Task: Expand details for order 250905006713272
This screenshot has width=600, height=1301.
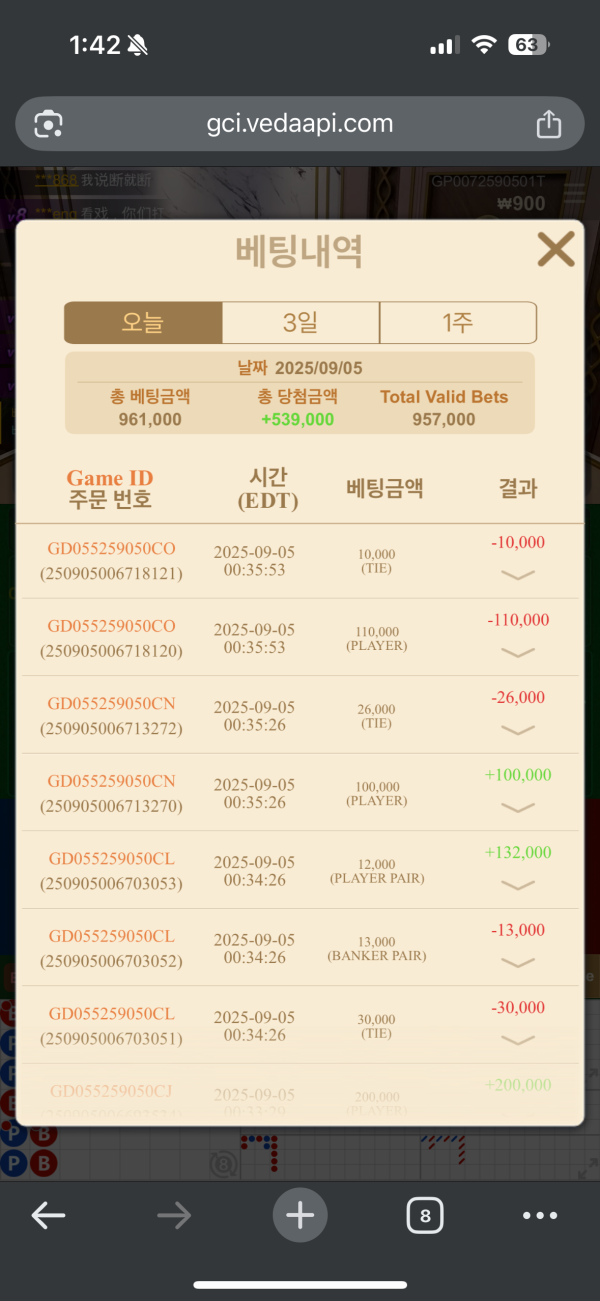Action: [517, 730]
